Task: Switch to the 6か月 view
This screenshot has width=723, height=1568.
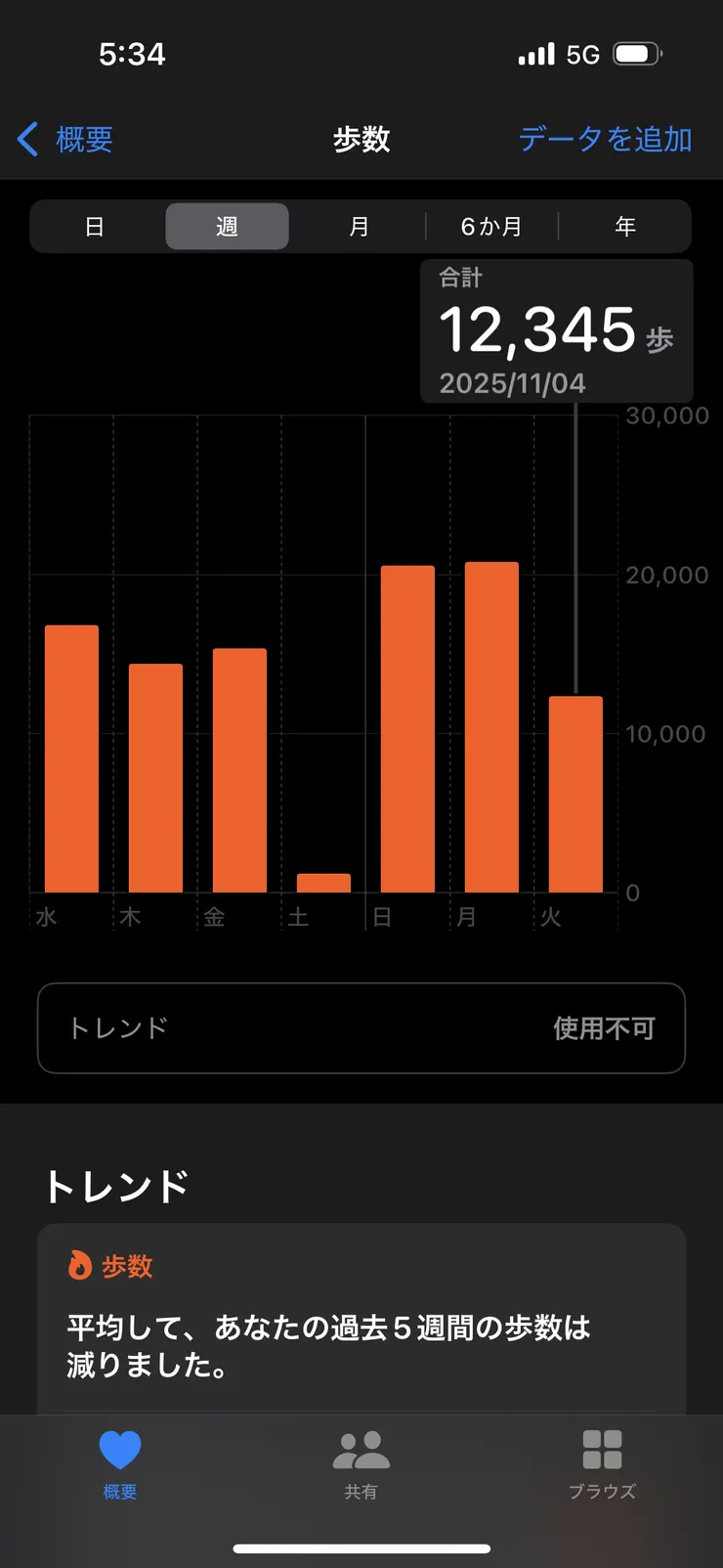Action: coord(490,226)
